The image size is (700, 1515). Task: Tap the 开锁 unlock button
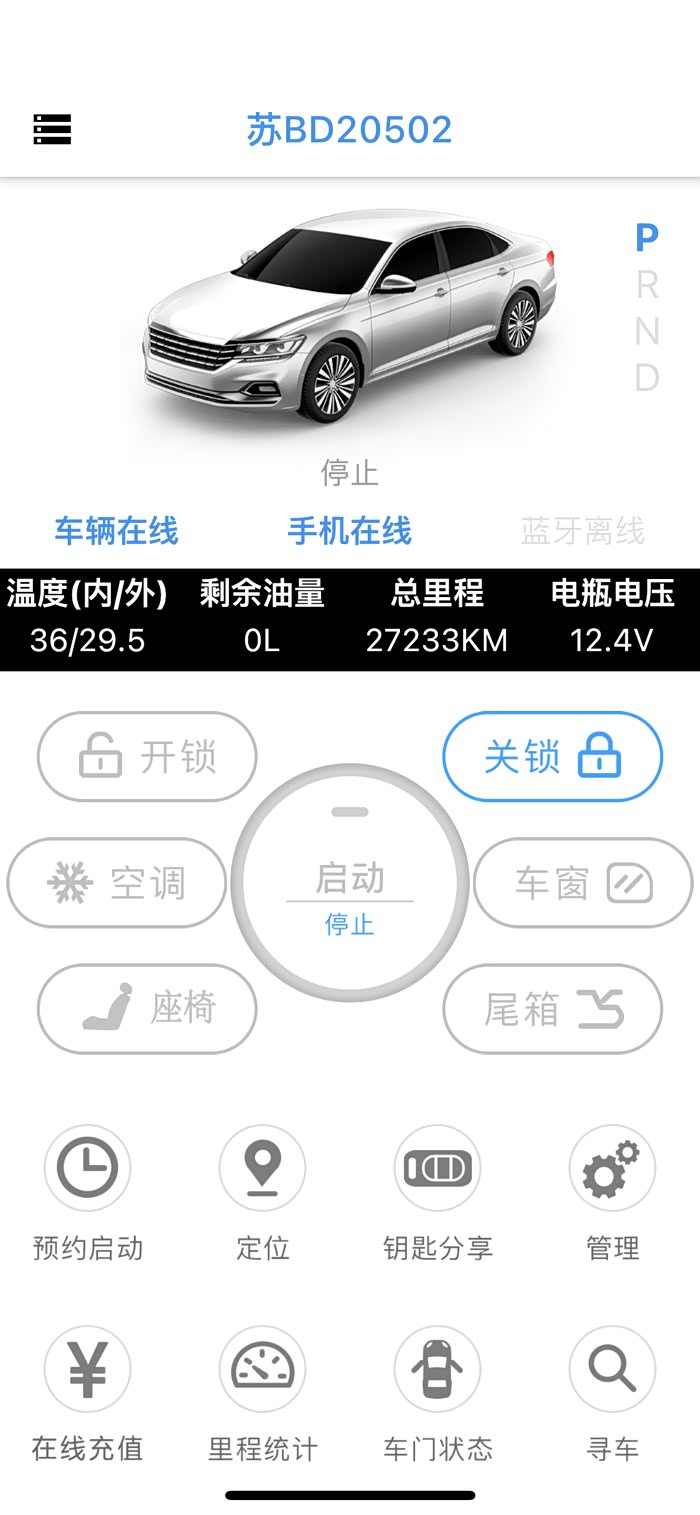pos(147,757)
